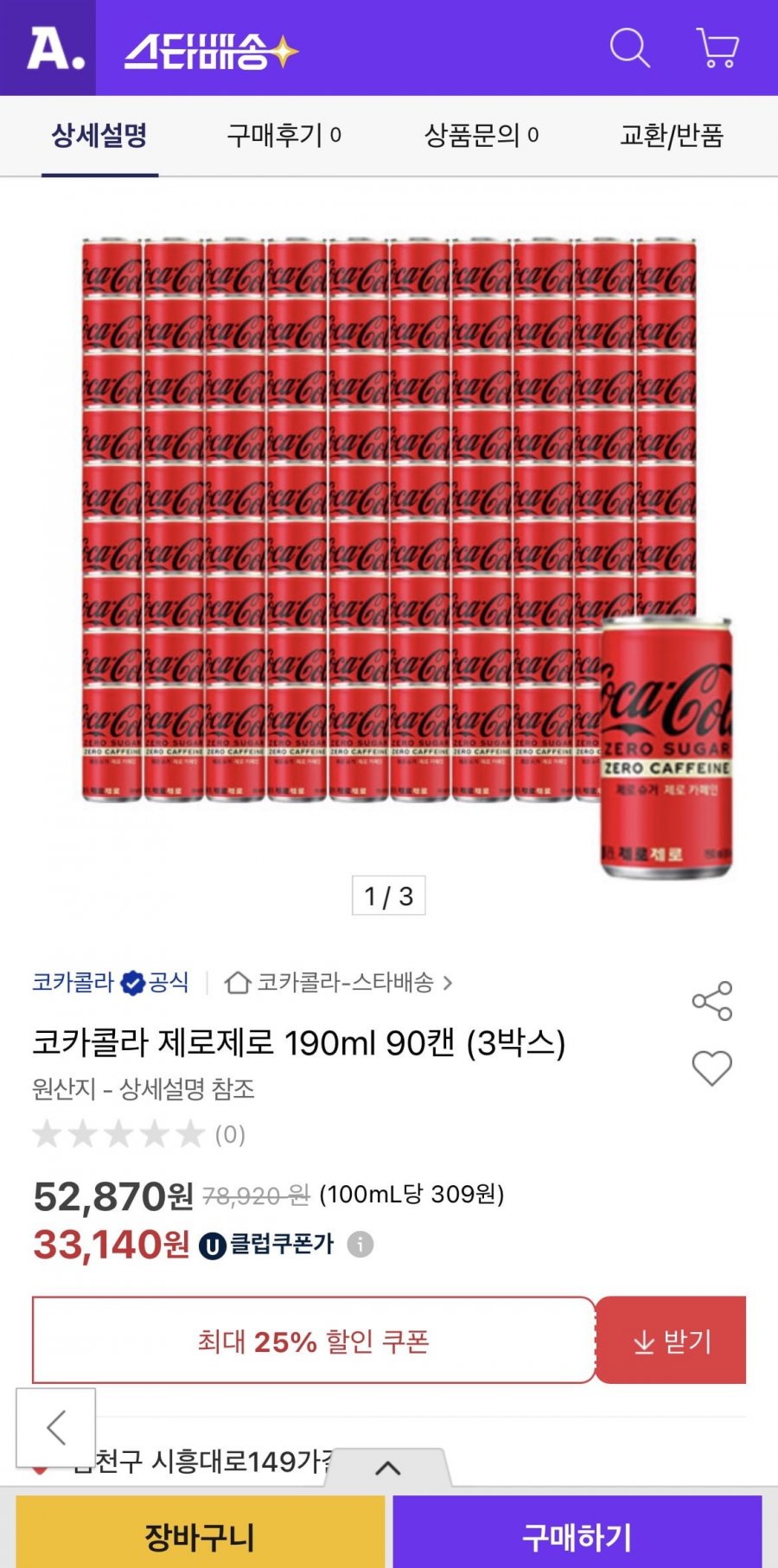Tap the 받기 coupon download icon
Image resolution: width=778 pixels, height=1568 pixels.
coord(673,1339)
